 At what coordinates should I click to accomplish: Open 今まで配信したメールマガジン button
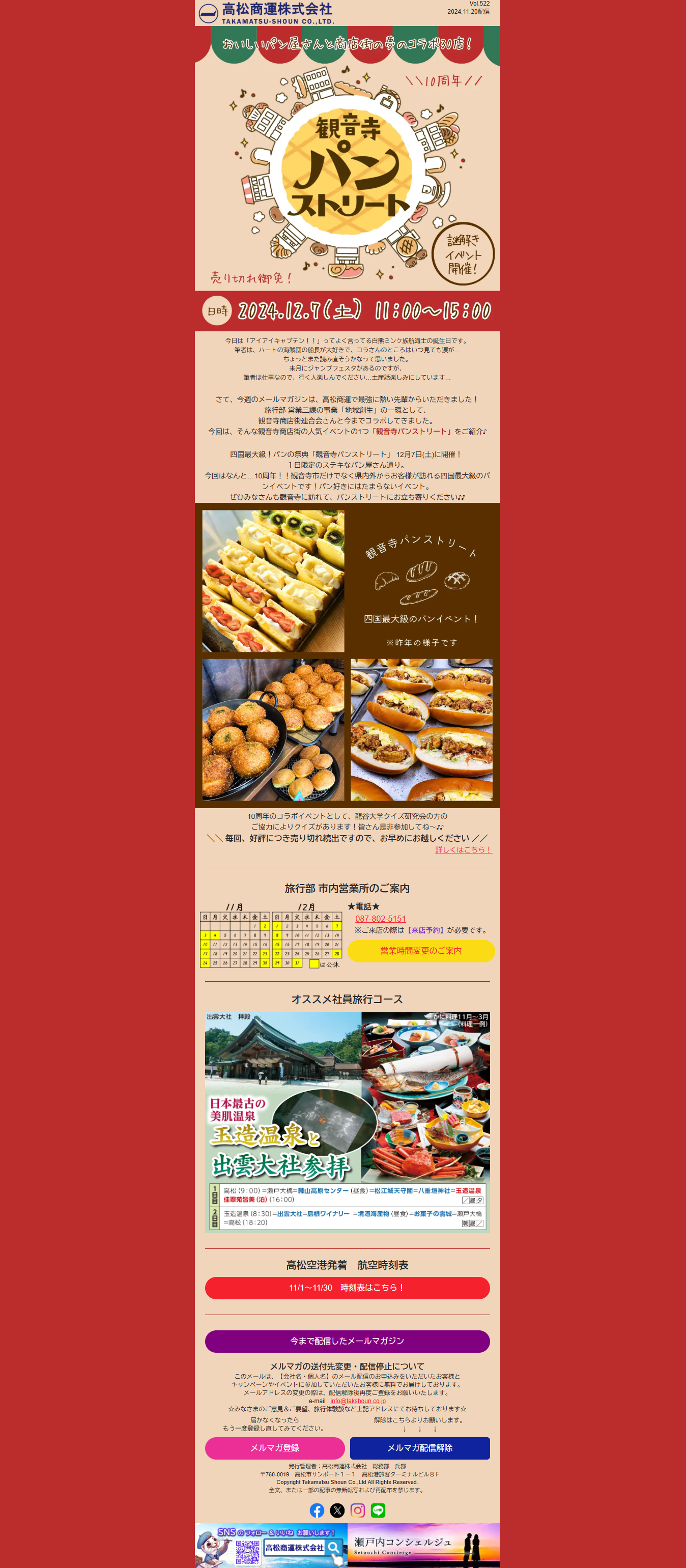(x=347, y=1341)
